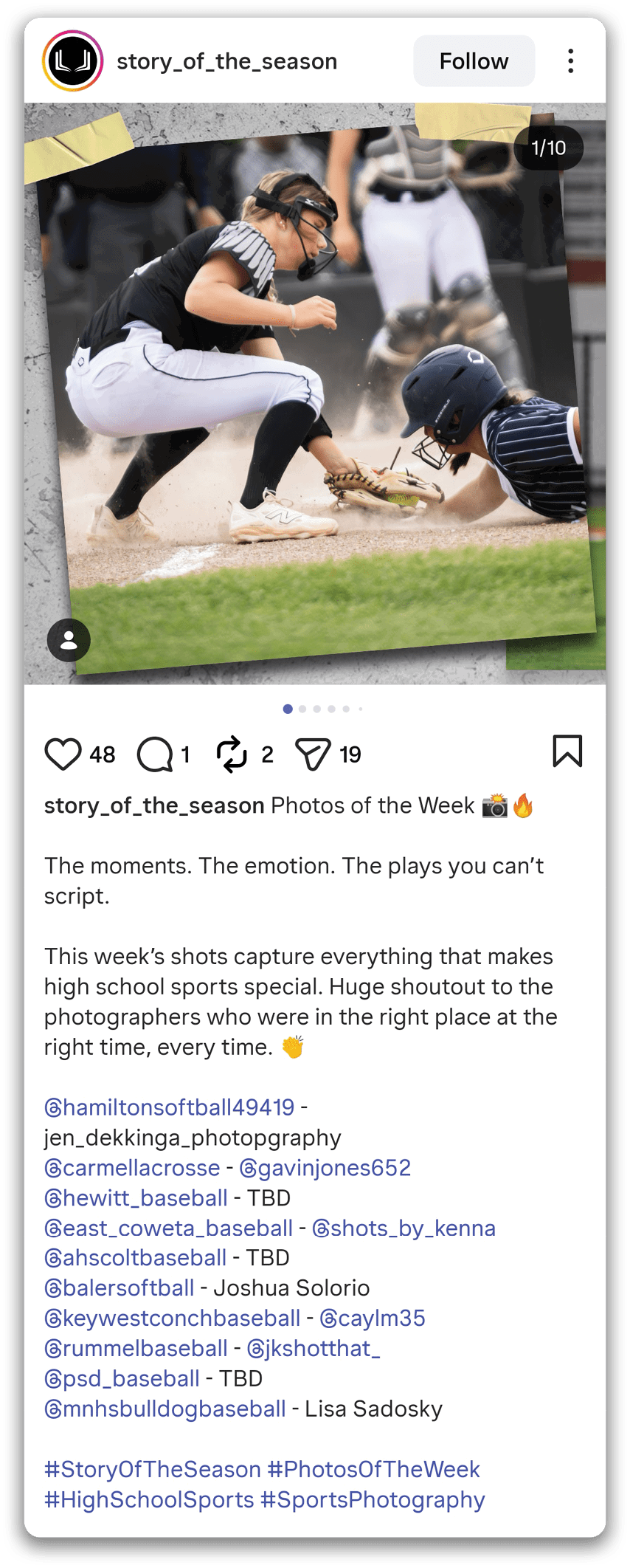Image resolution: width=630 pixels, height=1568 pixels.
Task: Visit @hamiltonsoftball49419 profile
Action: 170,1107
